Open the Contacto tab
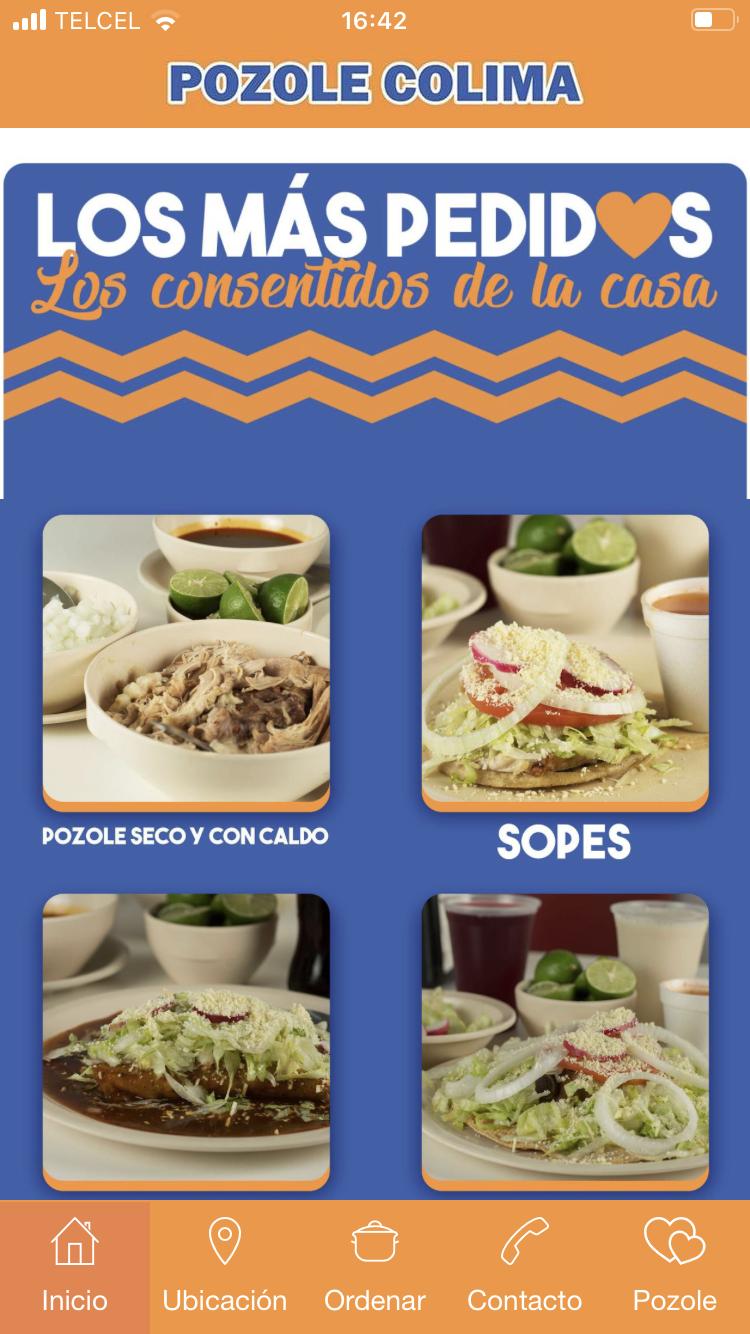Viewport: 750px width, 1334px height. [x=525, y=1266]
